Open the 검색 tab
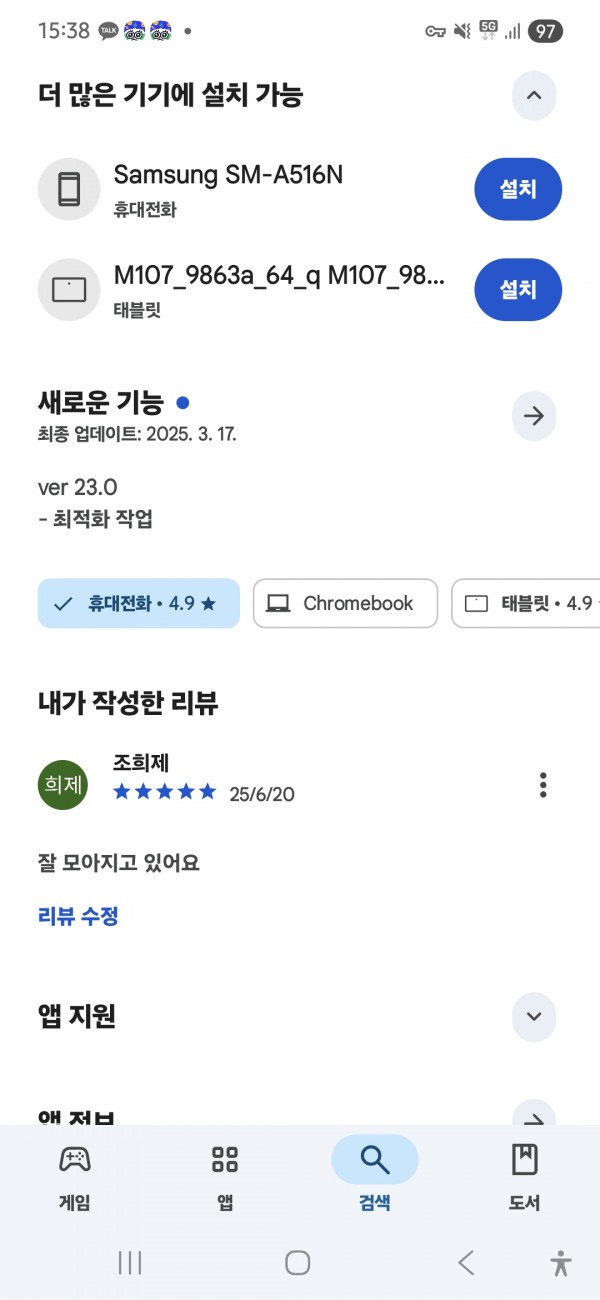 pos(375,1177)
